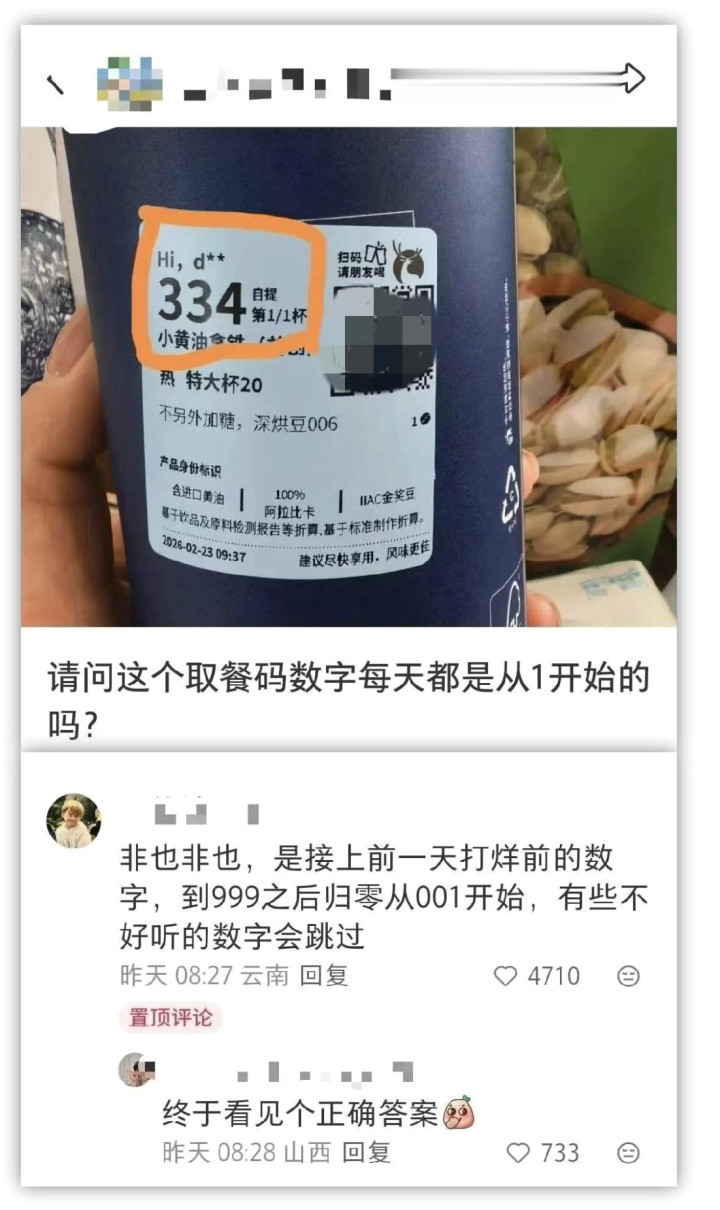Open the avatar of the 山西 replier
This screenshot has height=1210, width=720.
point(136,1071)
